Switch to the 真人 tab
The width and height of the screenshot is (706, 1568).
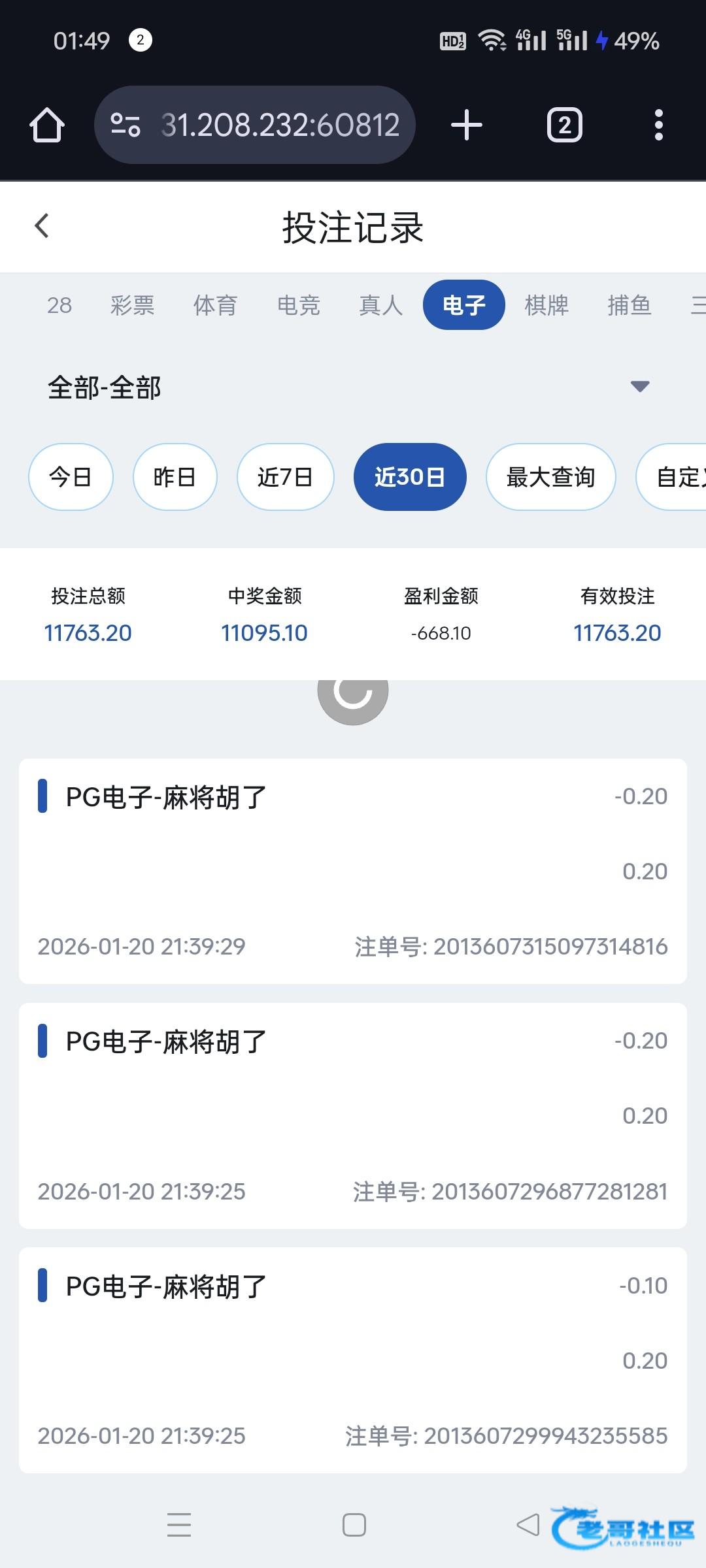(381, 305)
